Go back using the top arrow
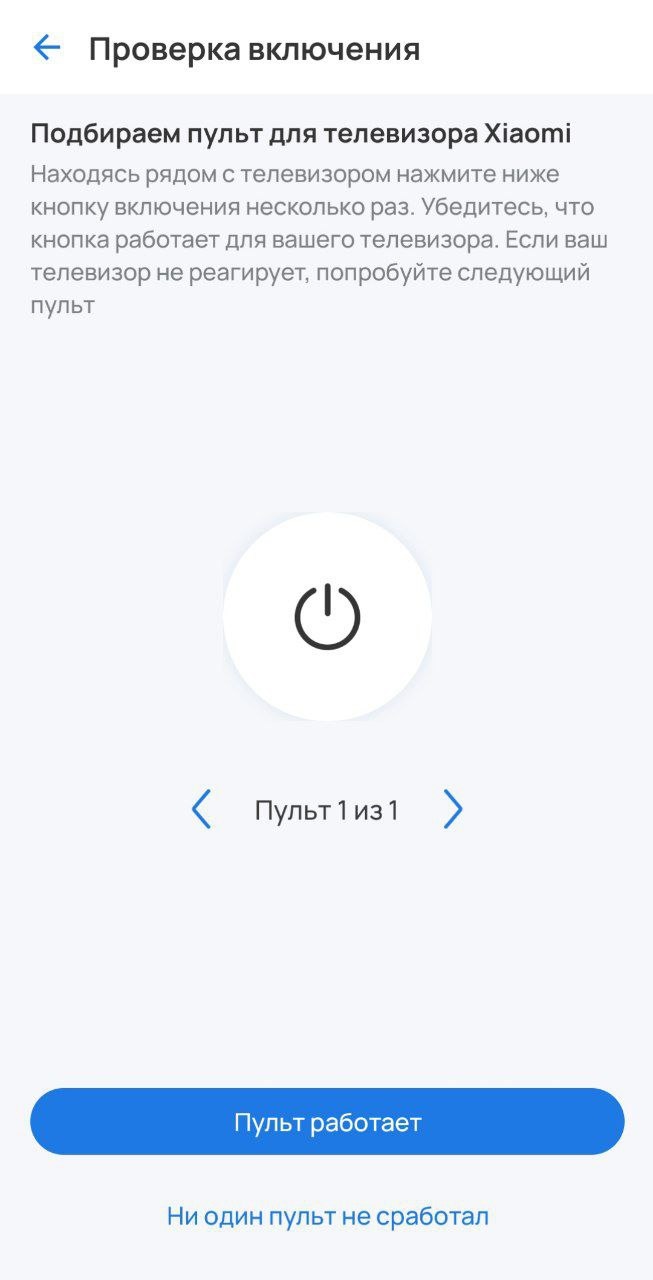This screenshot has height=1280, width=653. coord(47,48)
